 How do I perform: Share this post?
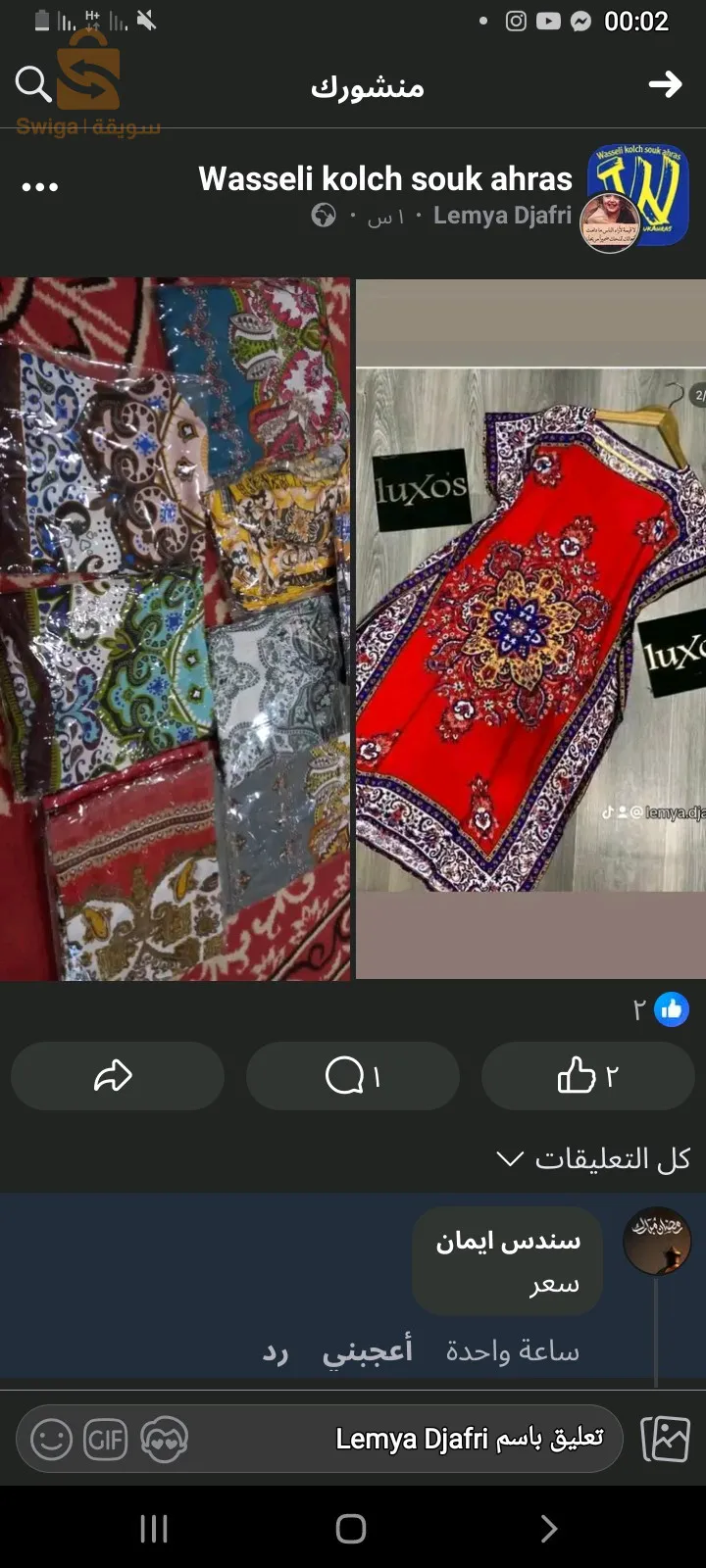pos(117,1076)
